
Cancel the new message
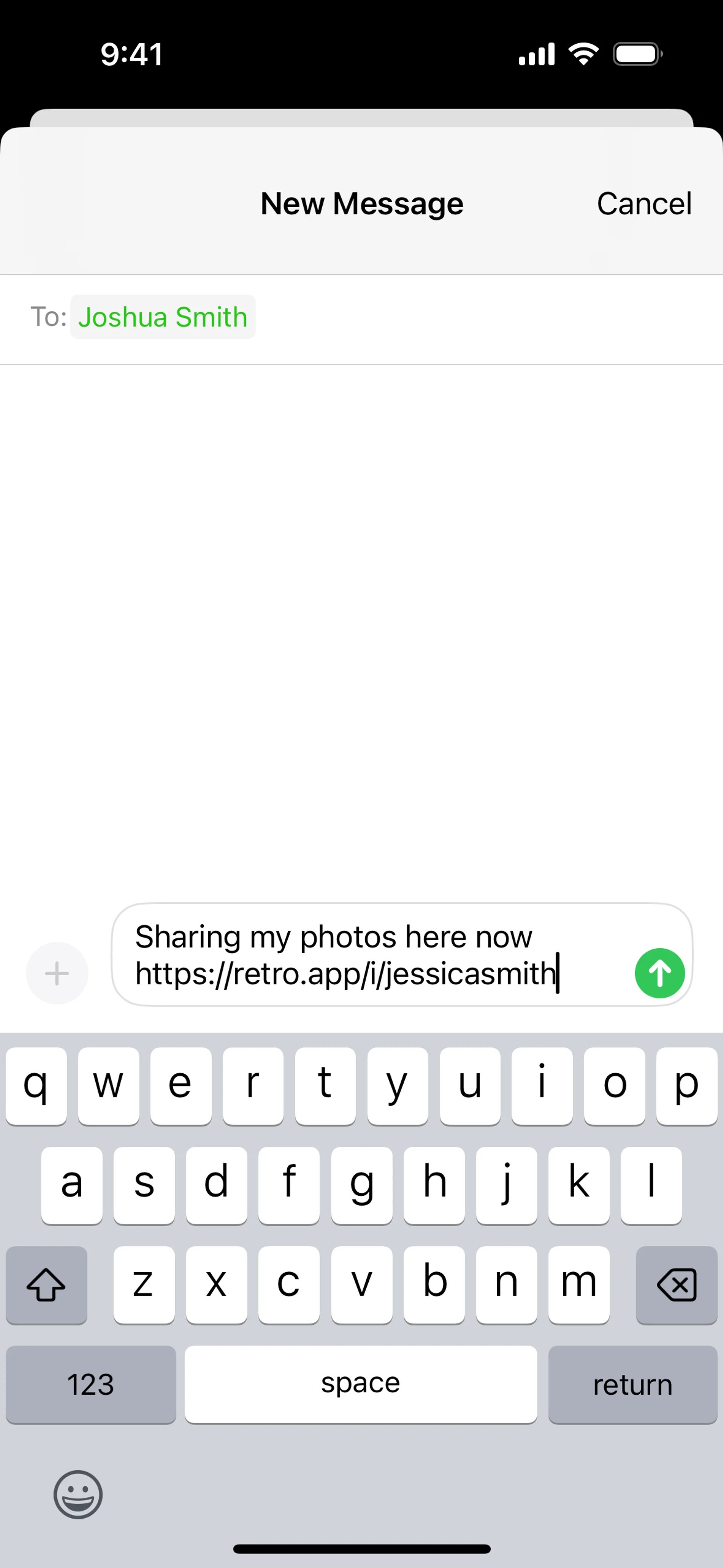pyautogui.click(x=644, y=203)
